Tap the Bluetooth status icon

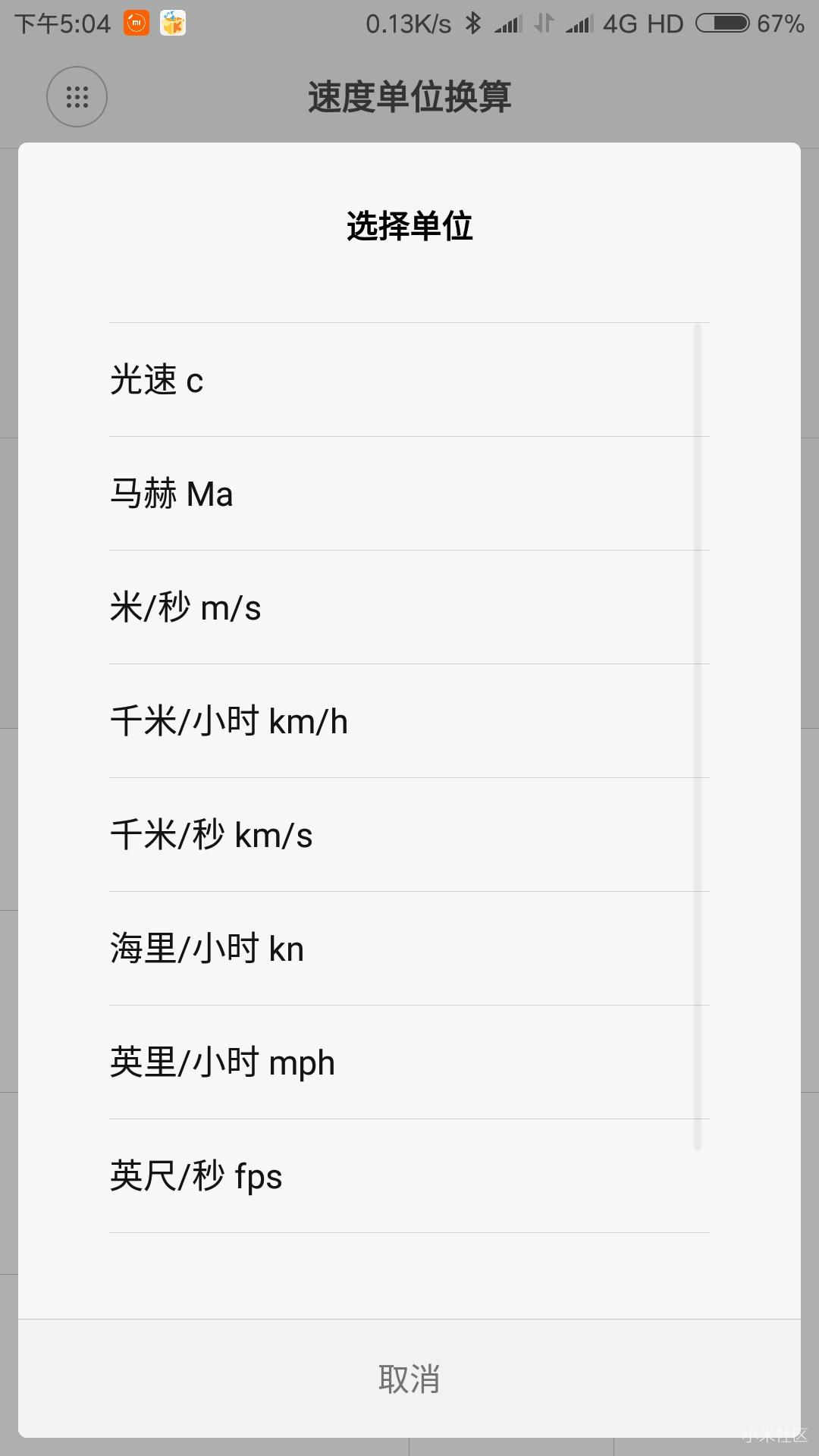[472, 23]
